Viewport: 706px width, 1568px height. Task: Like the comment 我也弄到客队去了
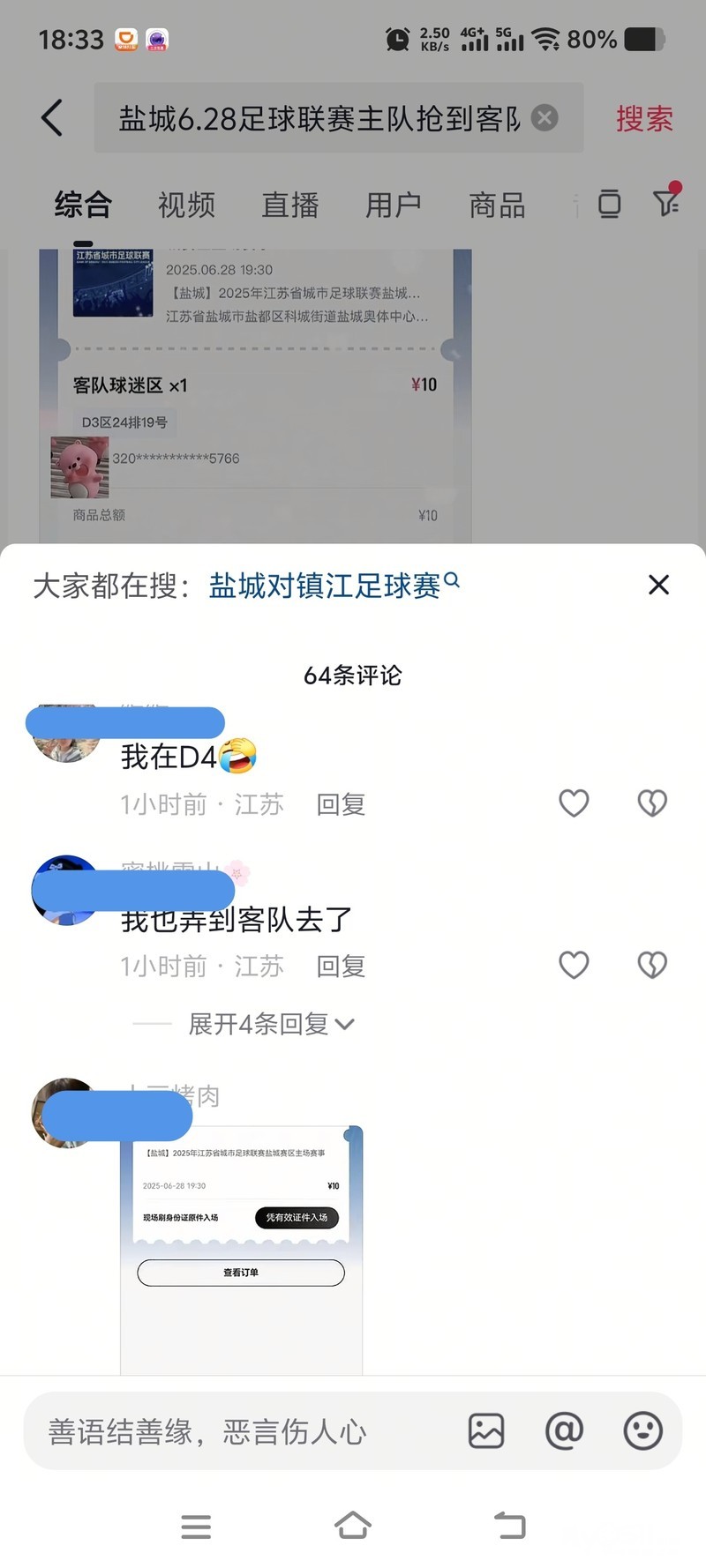574,965
